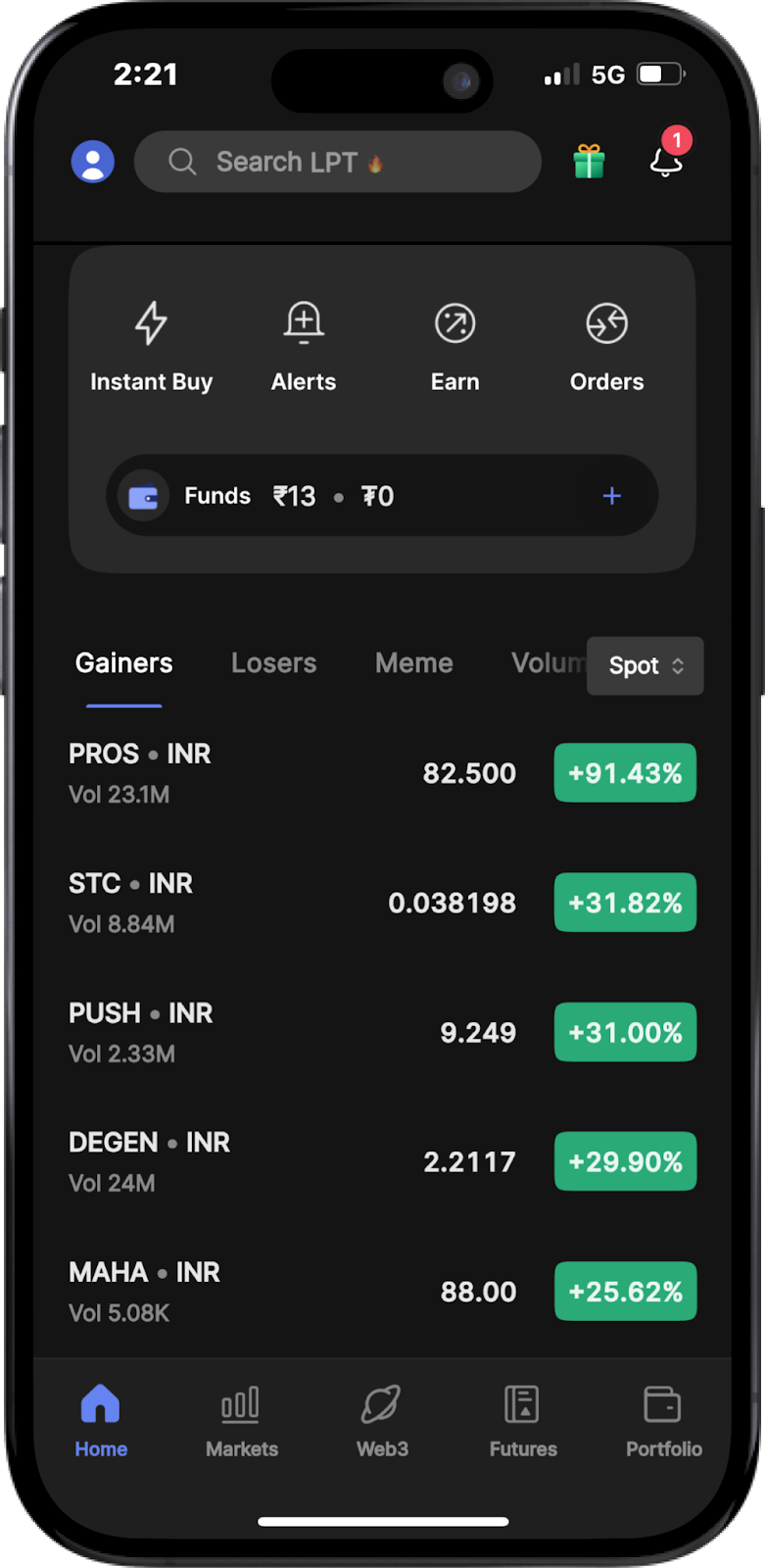This screenshot has height=1568, width=765.
Task: Open the DEGEN INR pair
Action: tap(382, 1161)
